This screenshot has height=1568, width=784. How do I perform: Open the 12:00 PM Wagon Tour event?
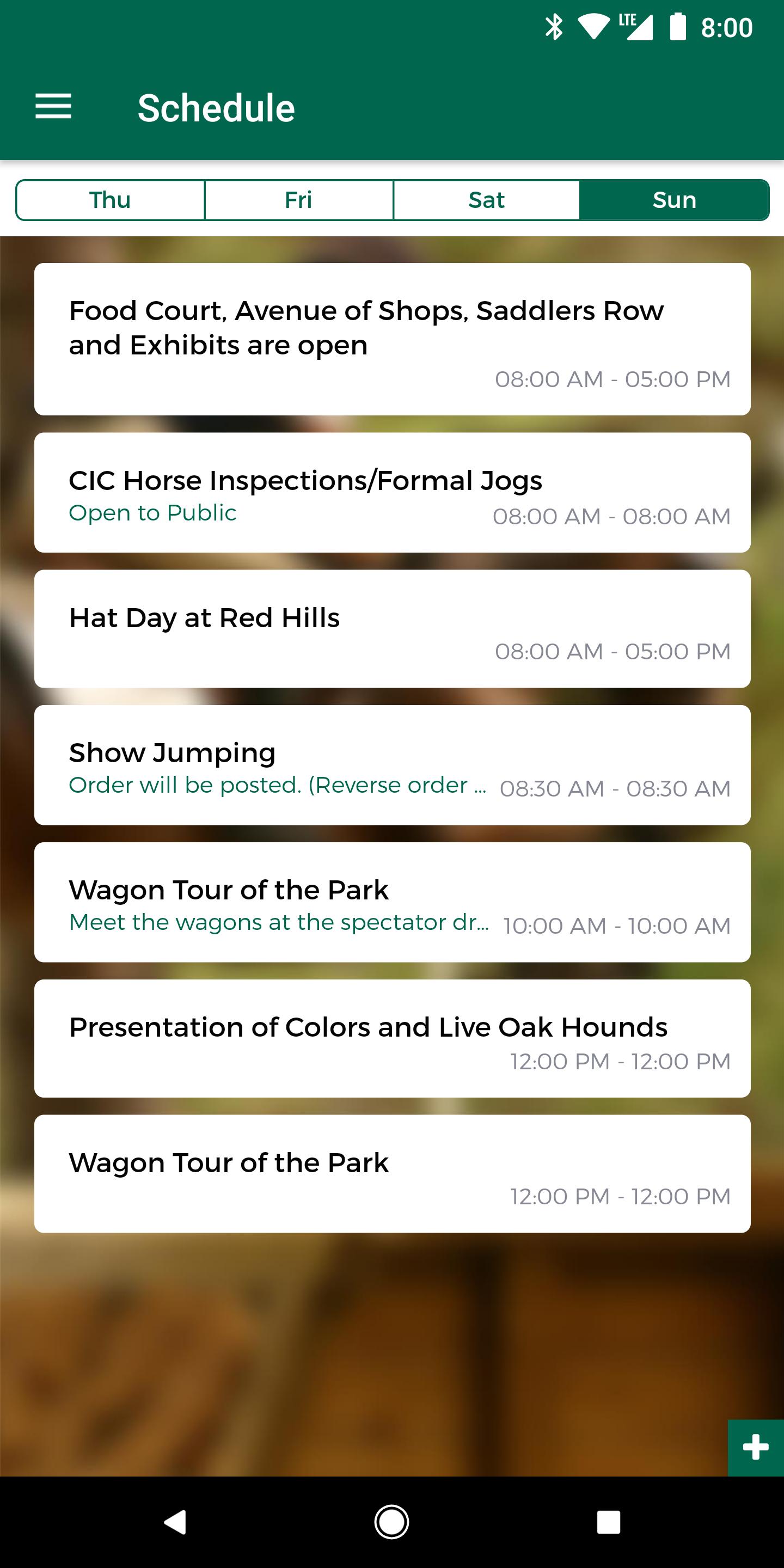pyautogui.click(x=392, y=1174)
